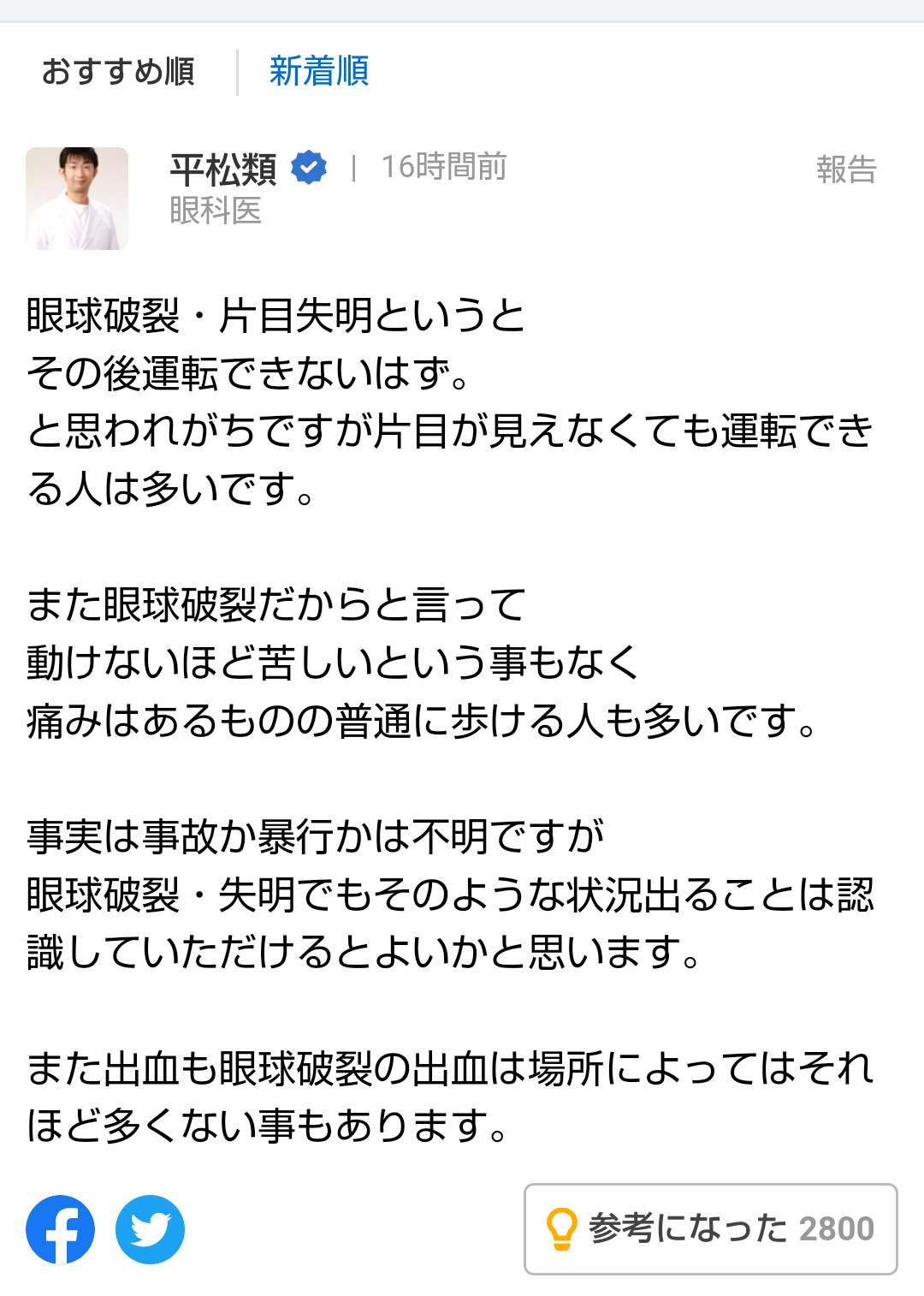The width and height of the screenshot is (924, 1296).
Task: Switch to the おすすめ順 sort tab
Action: click(x=118, y=72)
